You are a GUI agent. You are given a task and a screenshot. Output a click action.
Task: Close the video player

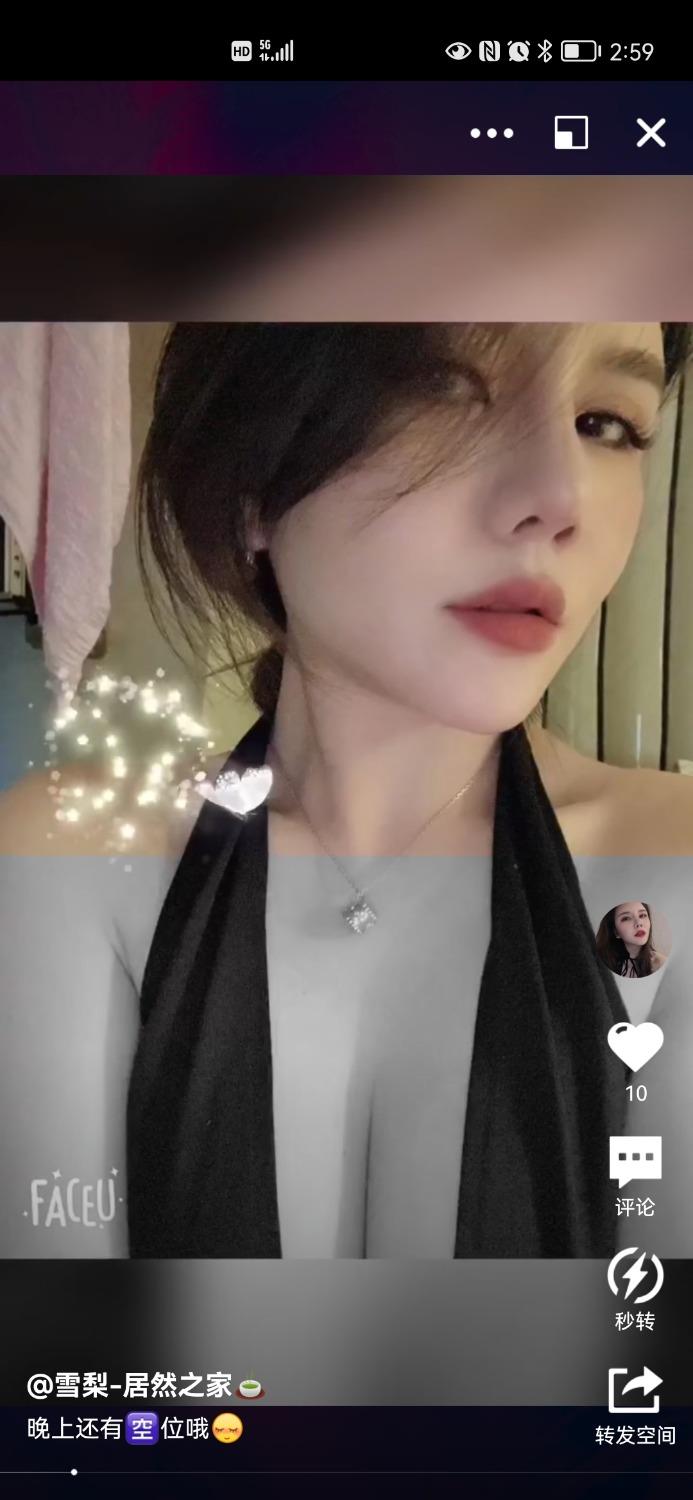(651, 133)
